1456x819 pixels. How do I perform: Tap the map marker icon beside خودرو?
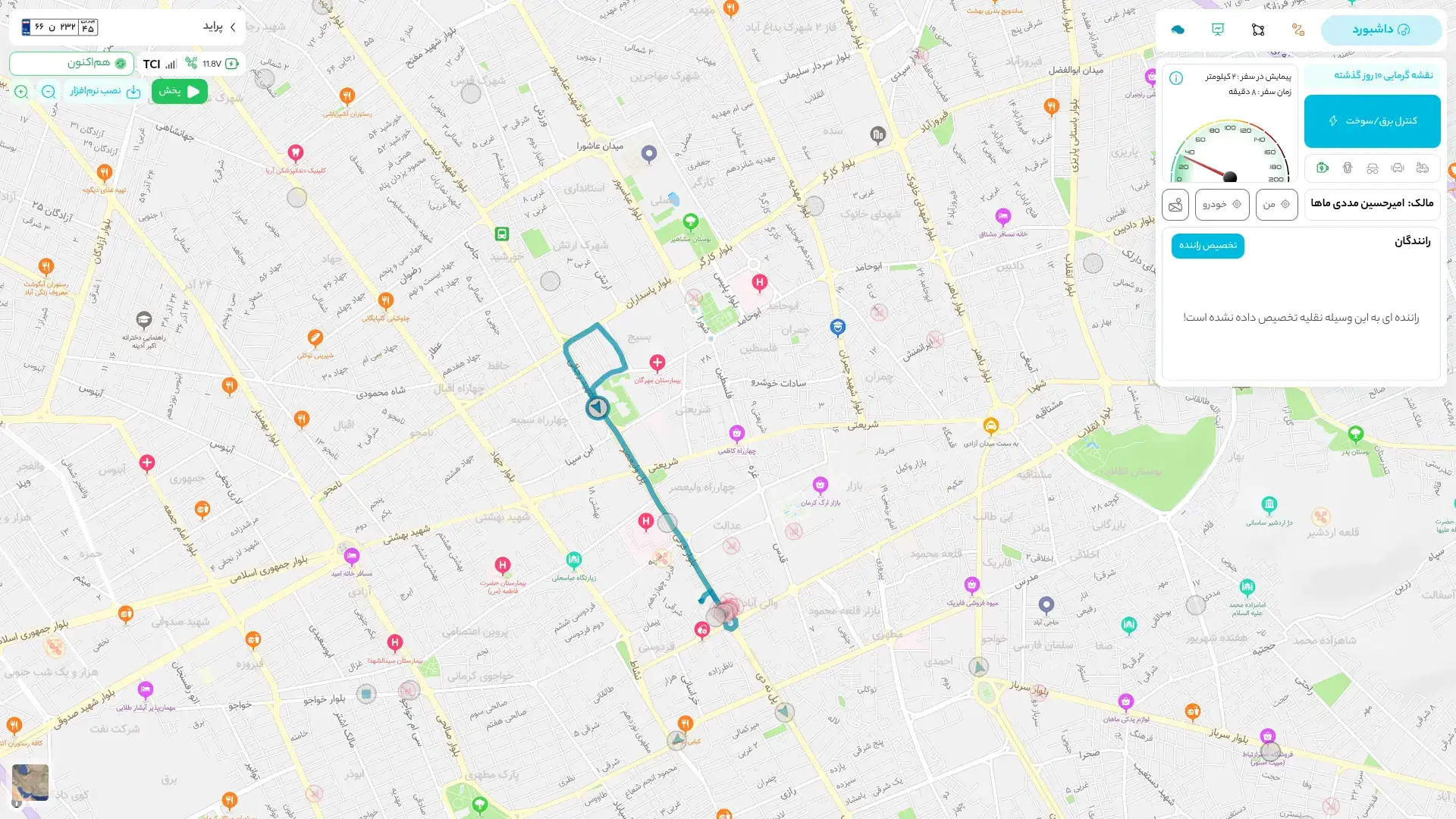pos(1175,205)
